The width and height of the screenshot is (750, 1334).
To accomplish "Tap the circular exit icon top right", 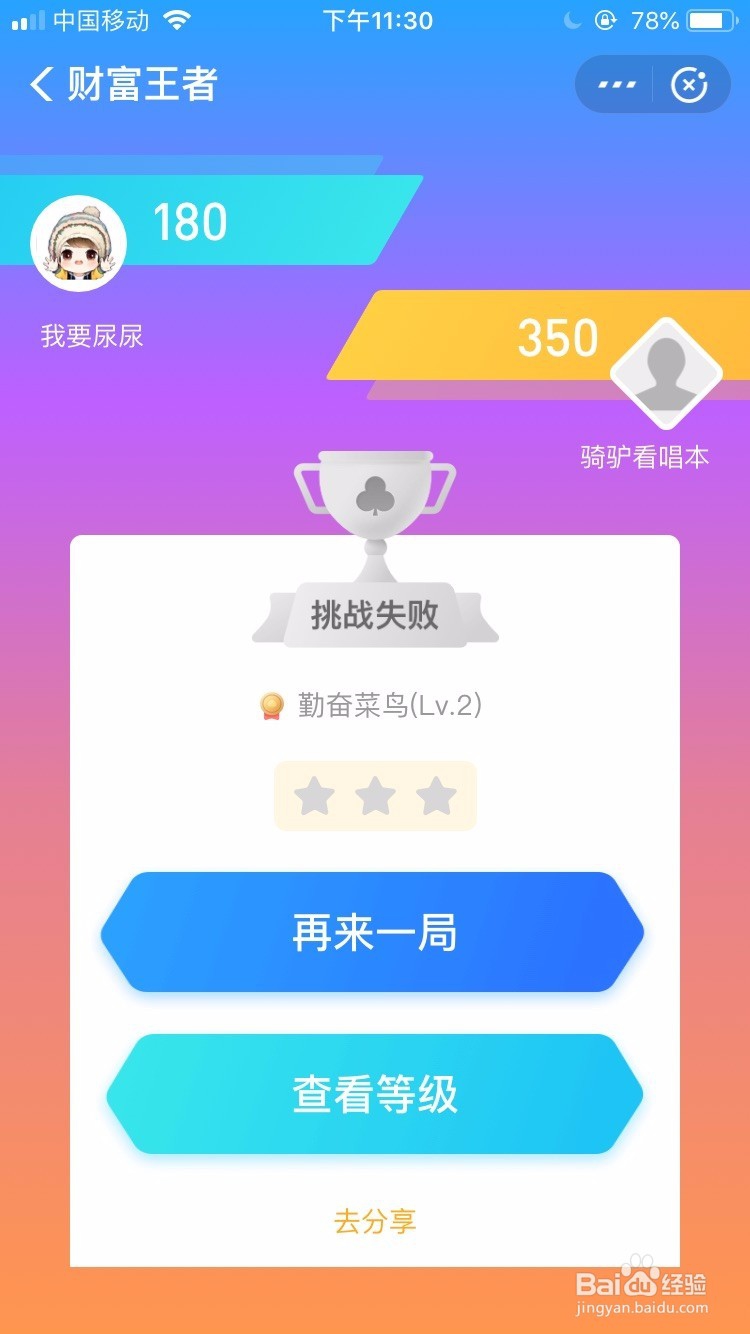I will [690, 84].
